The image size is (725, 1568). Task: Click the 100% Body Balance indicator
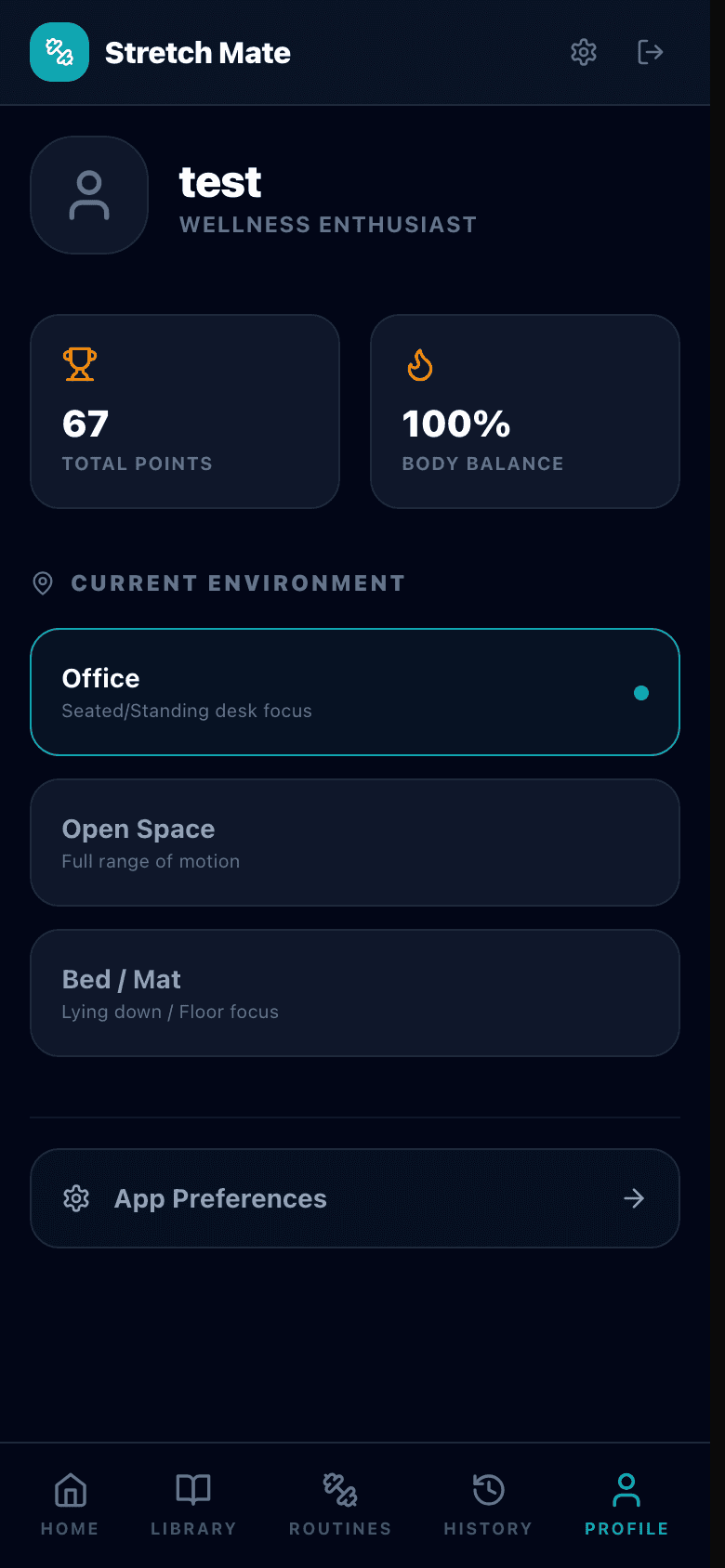[455, 424]
